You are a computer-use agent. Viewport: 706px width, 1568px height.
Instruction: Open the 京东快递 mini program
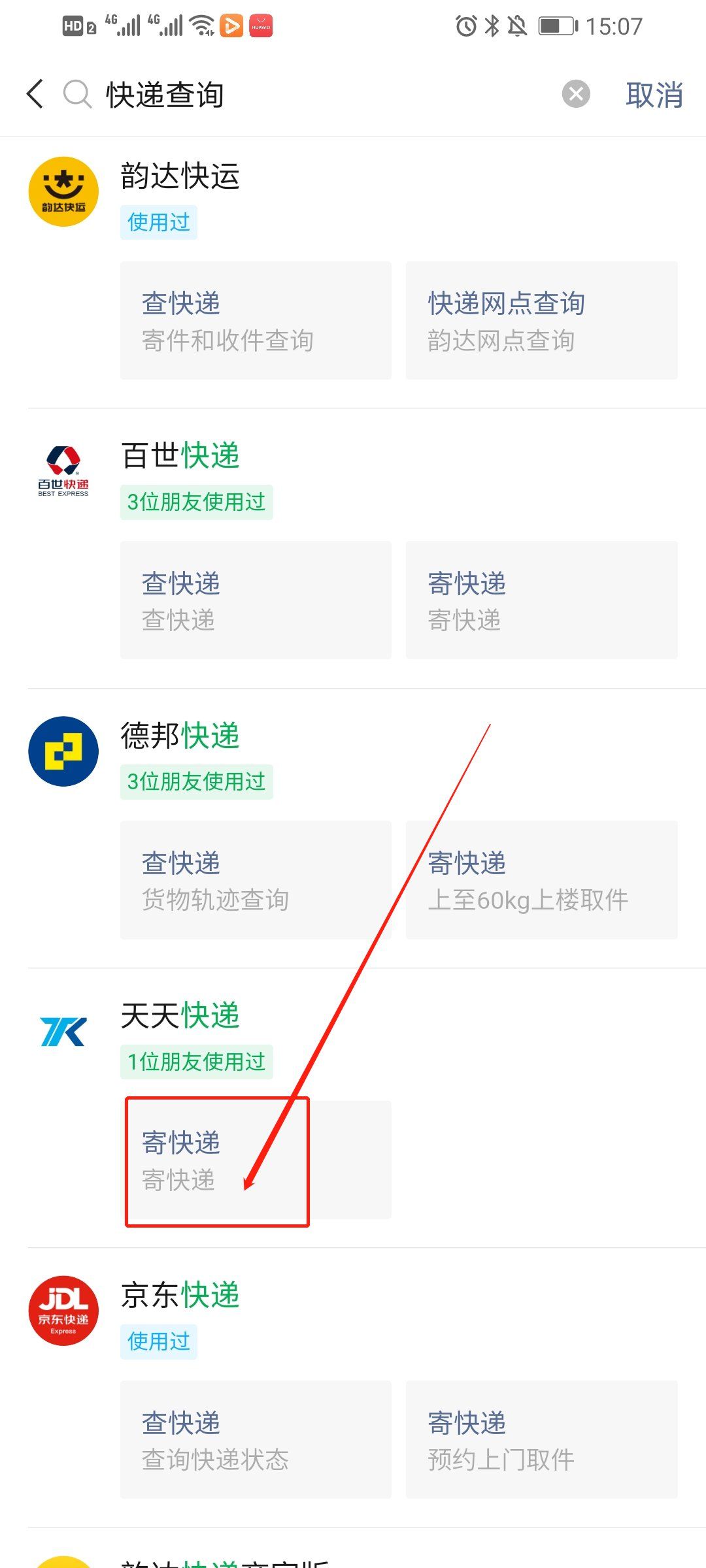click(180, 1295)
